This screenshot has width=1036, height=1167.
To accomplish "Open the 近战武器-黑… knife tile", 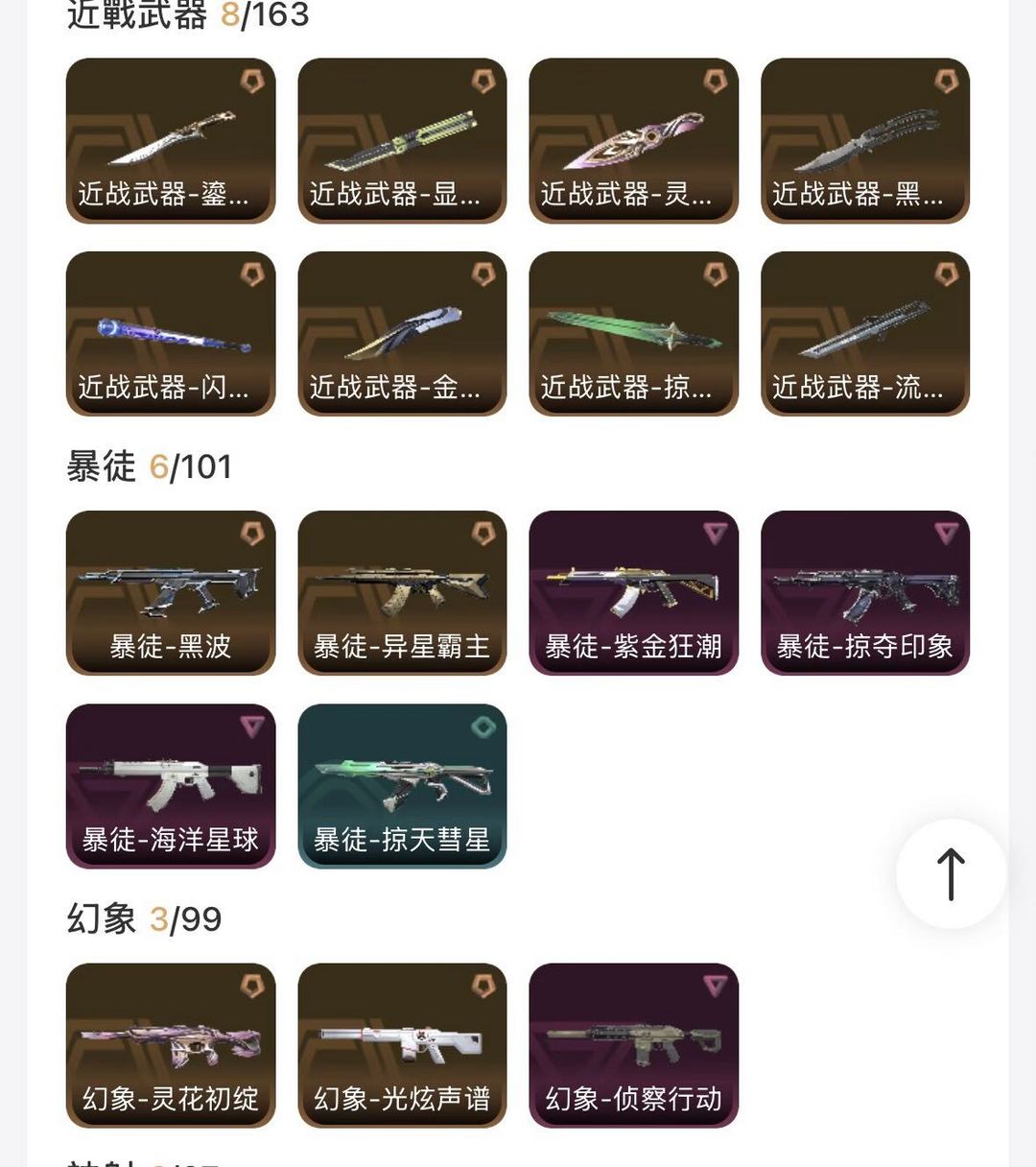I will pos(865,141).
